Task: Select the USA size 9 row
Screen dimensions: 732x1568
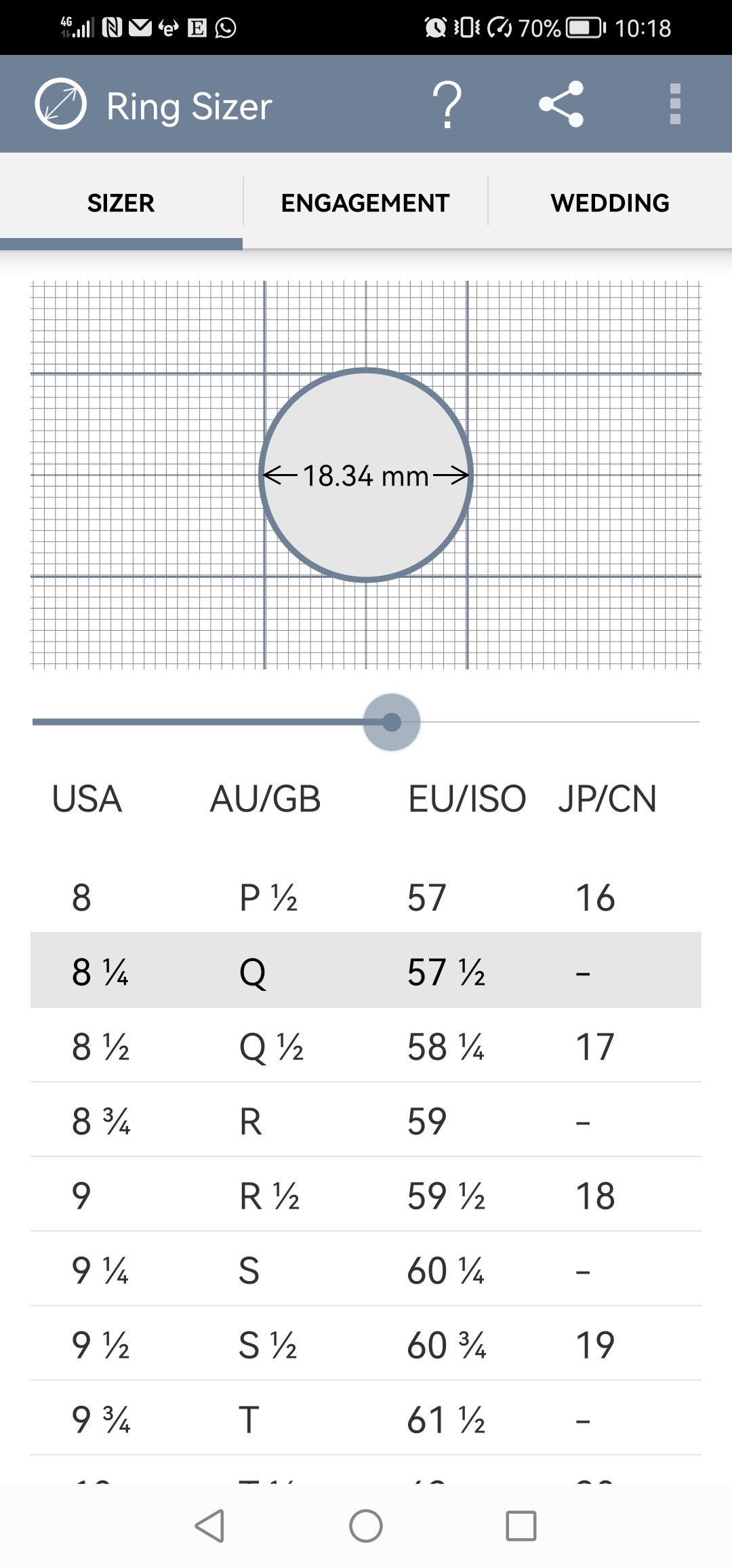Action: 366,1194
